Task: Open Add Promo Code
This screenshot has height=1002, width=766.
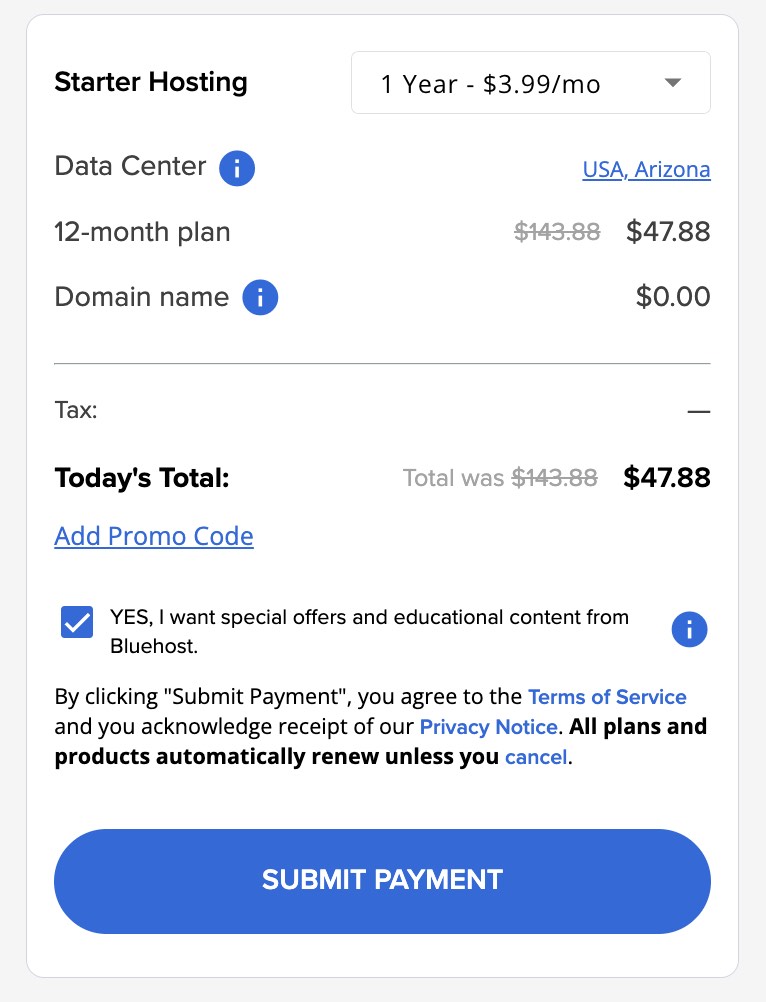Action: (x=153, y=536)
